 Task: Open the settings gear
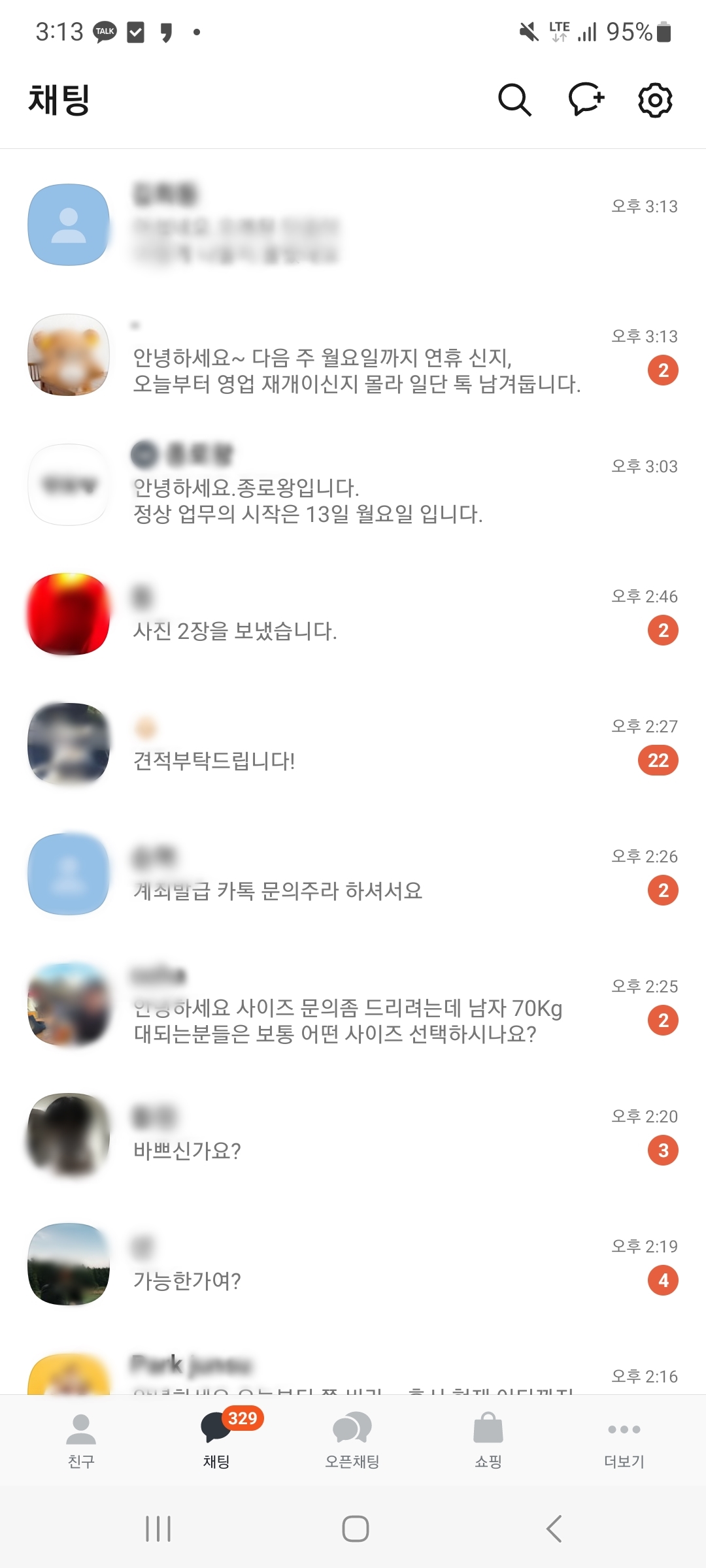654,100
